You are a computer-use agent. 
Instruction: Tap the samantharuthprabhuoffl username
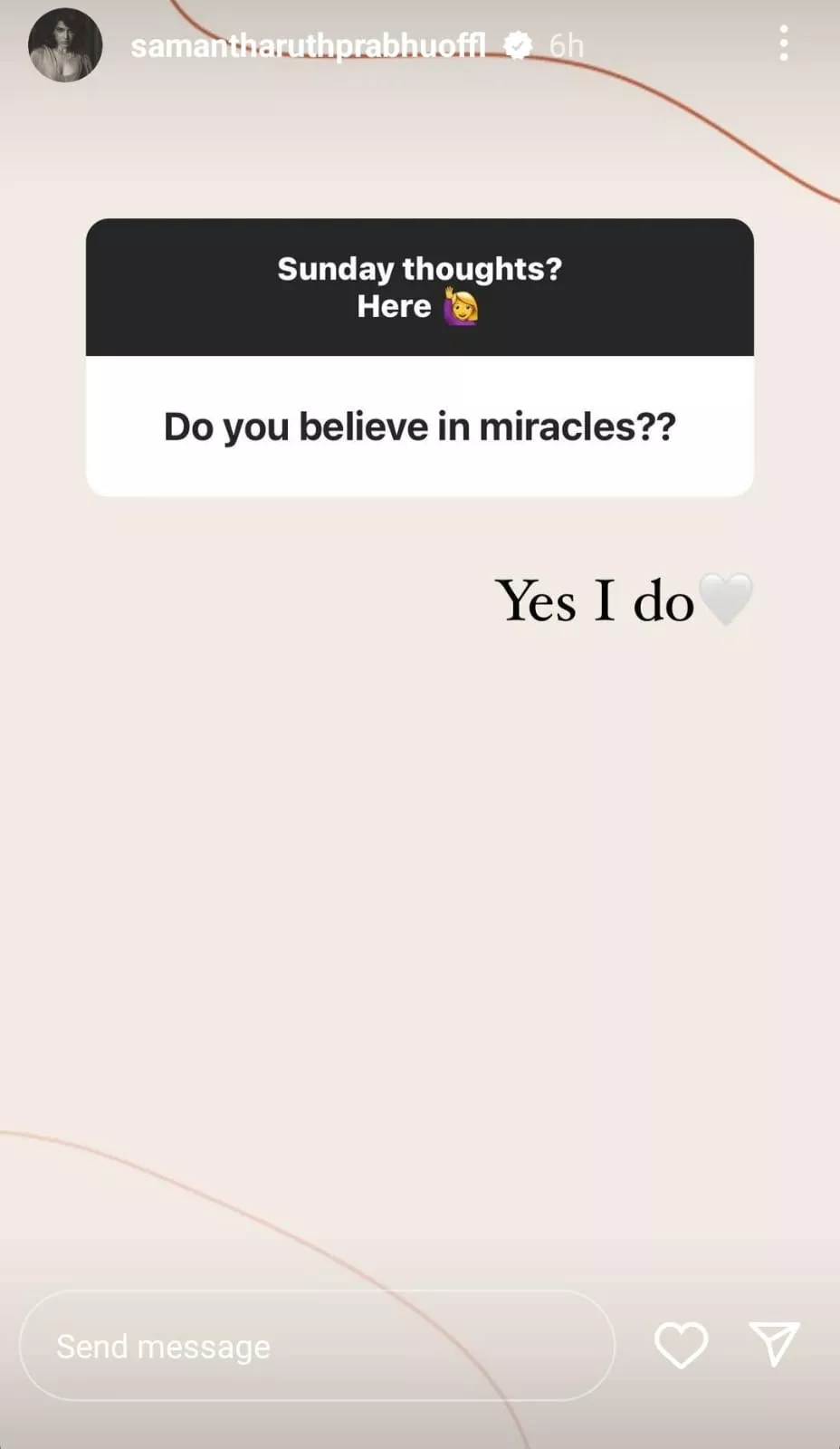pyautogui.click(x=308, y=45)
